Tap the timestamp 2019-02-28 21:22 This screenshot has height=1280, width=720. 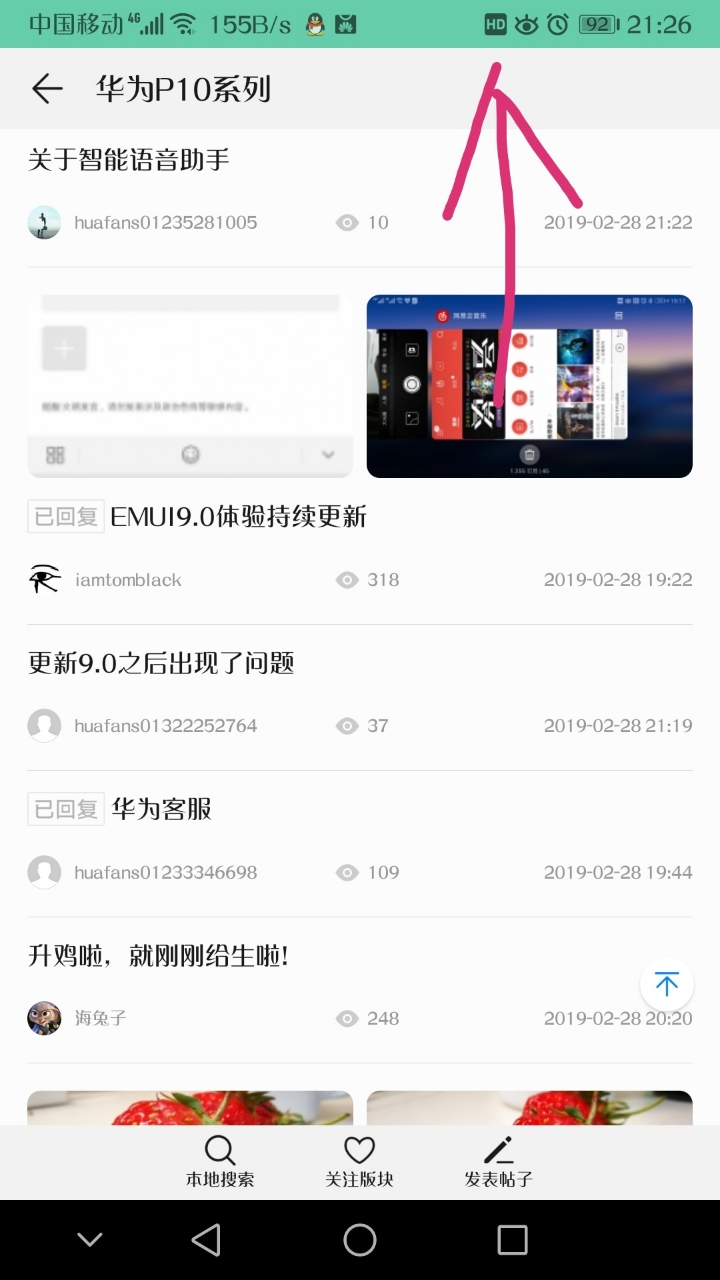(x=618, y=222)
